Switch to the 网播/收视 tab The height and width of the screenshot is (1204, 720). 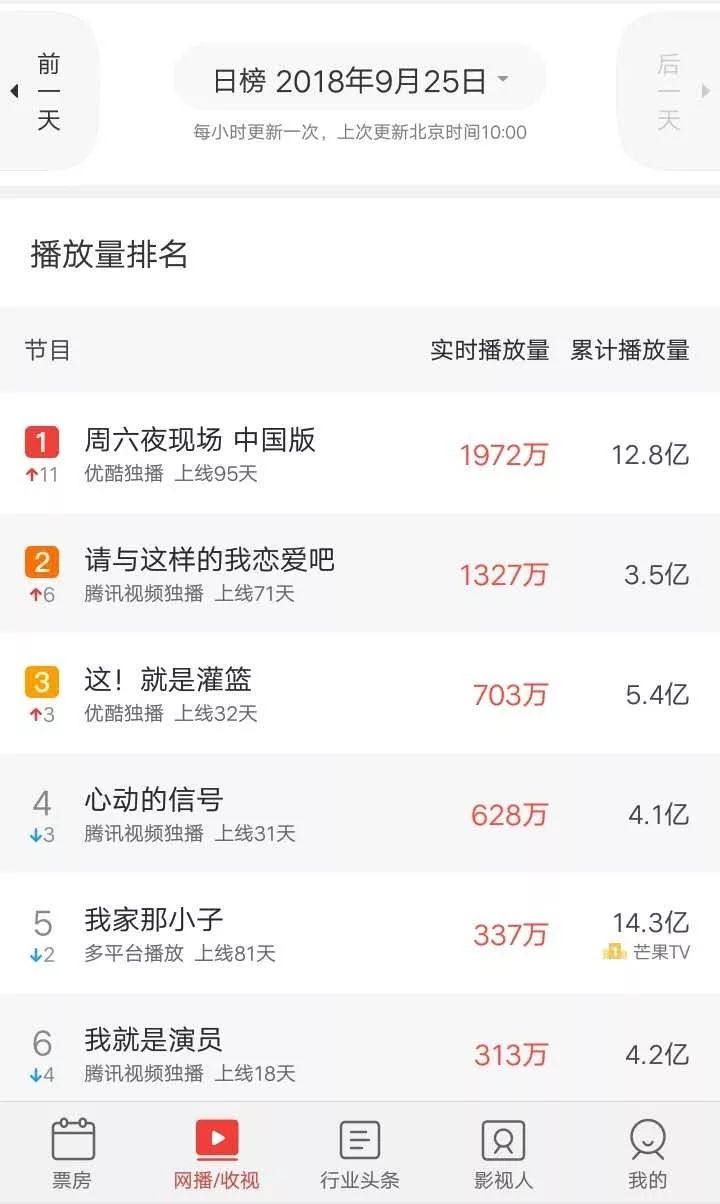tap(216, 1154)
